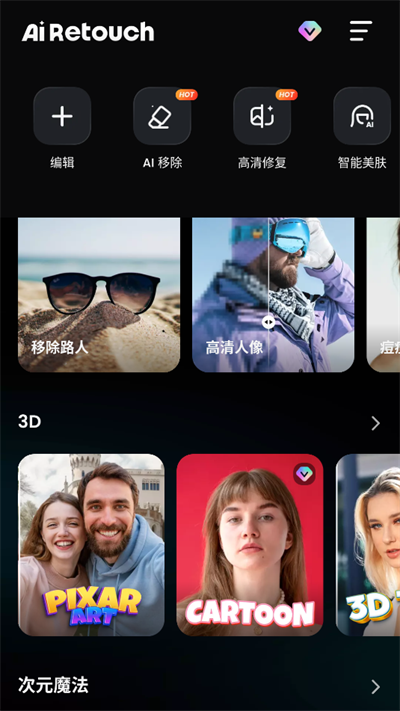Open the 移除路人 sunglasses card
The width and height of the screenshot is (400, 711).
coord(99,295)
